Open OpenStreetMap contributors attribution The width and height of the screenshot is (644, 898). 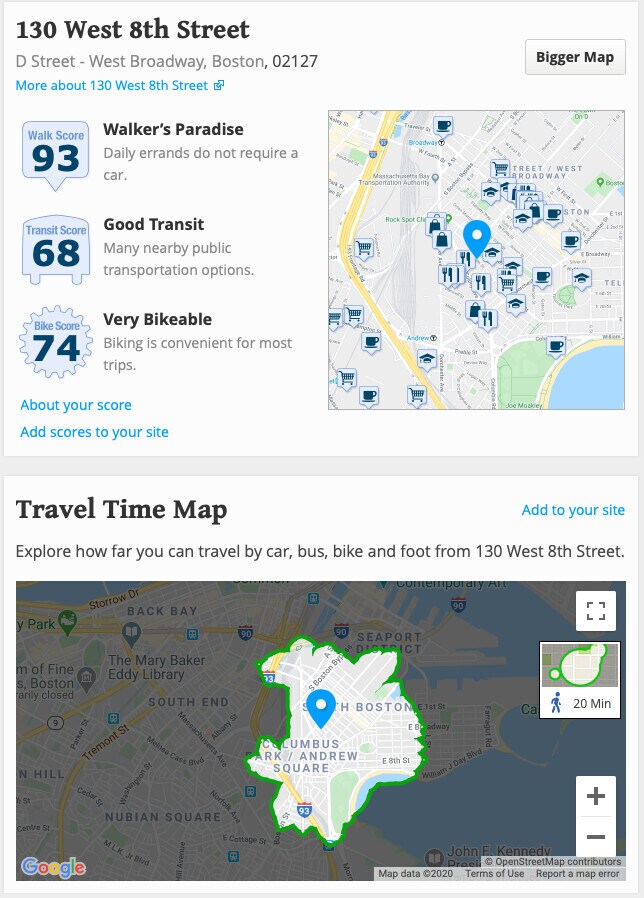pyautogui.click(x=552, y=861)
